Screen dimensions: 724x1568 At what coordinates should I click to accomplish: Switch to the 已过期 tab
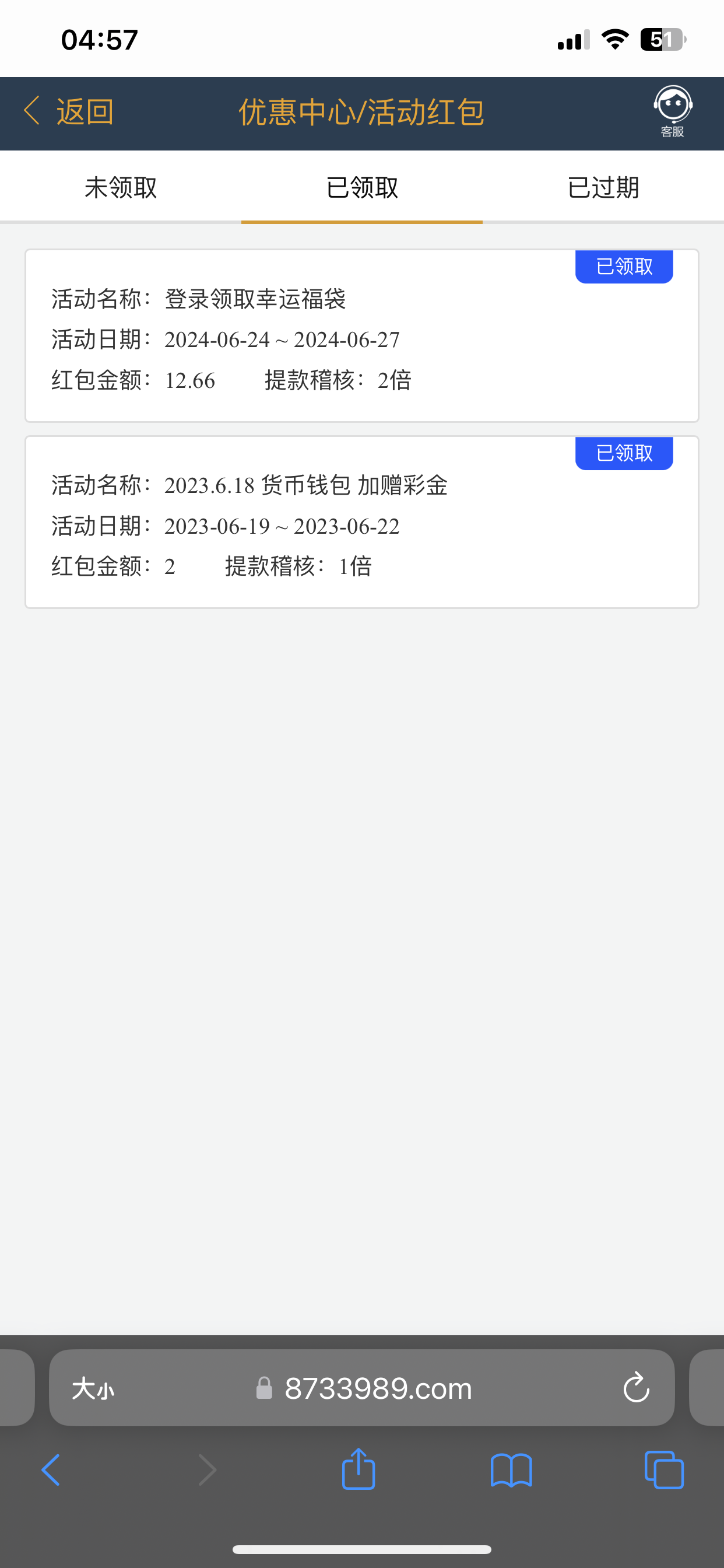(603, 187)
